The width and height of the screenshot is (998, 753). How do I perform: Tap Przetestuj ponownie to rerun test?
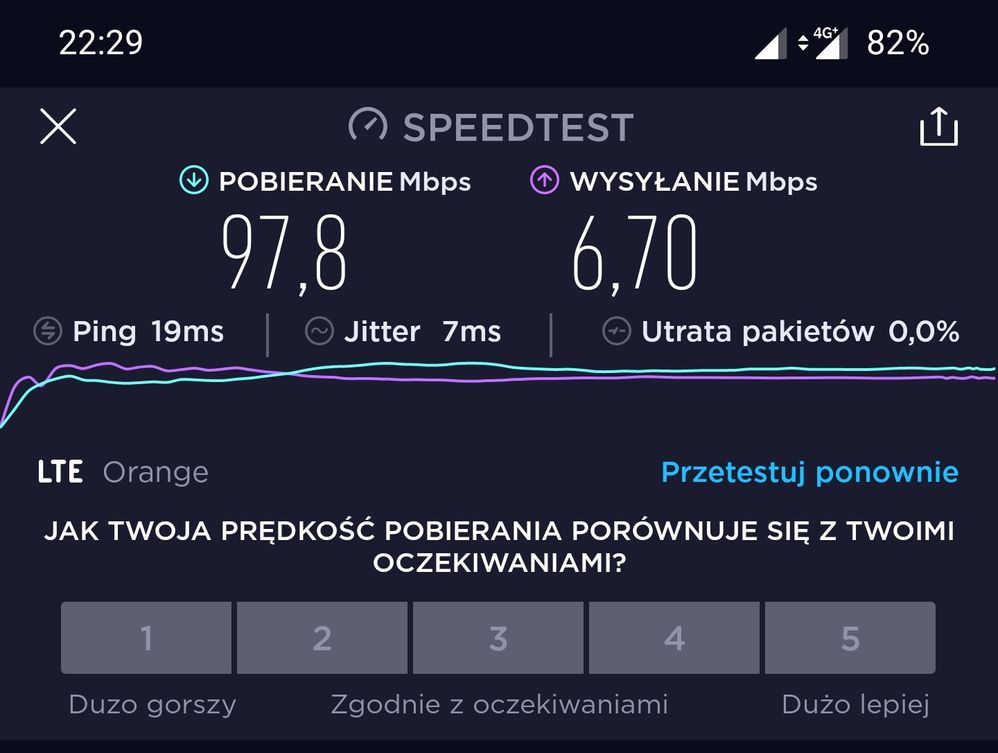tap(809, 472)
